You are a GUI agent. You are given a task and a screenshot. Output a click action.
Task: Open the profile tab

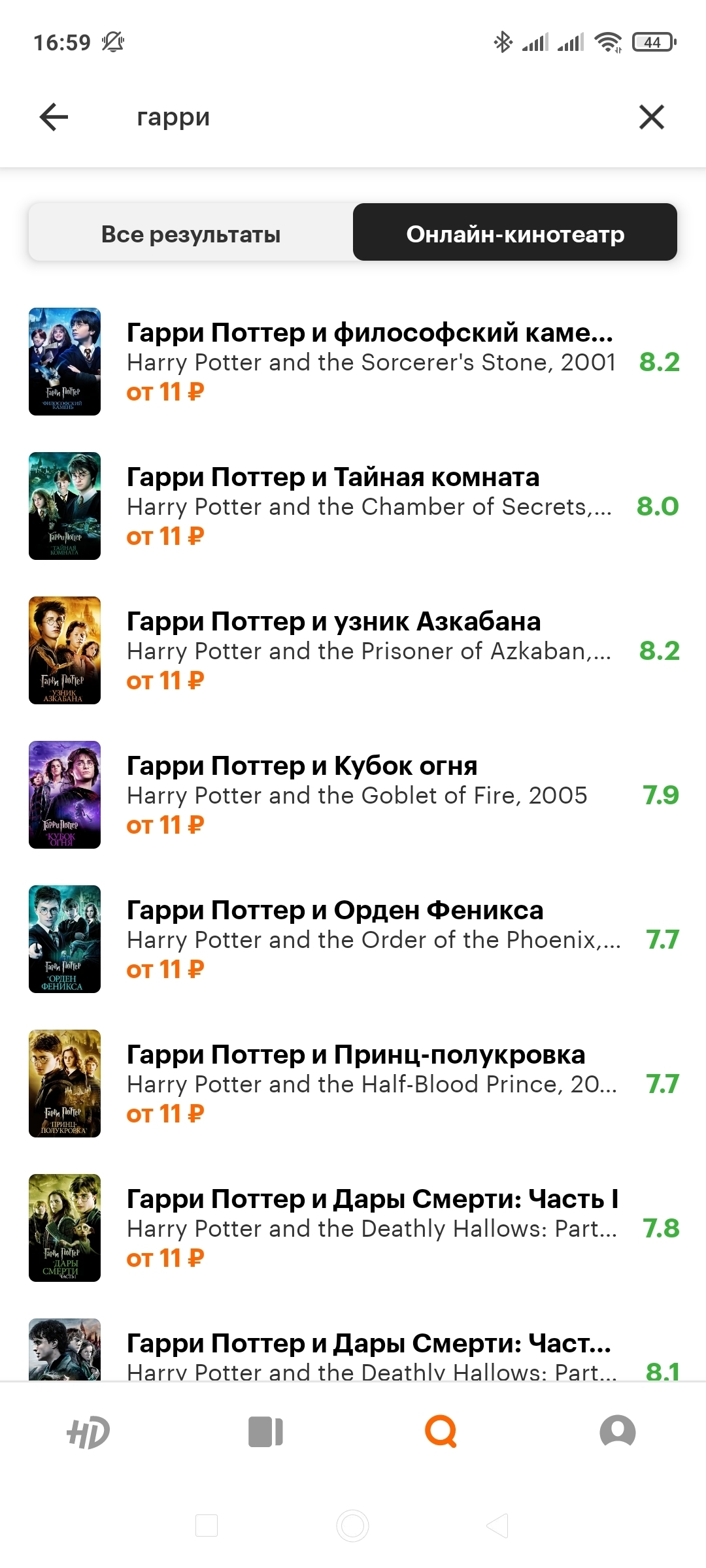pos(618,1432)
